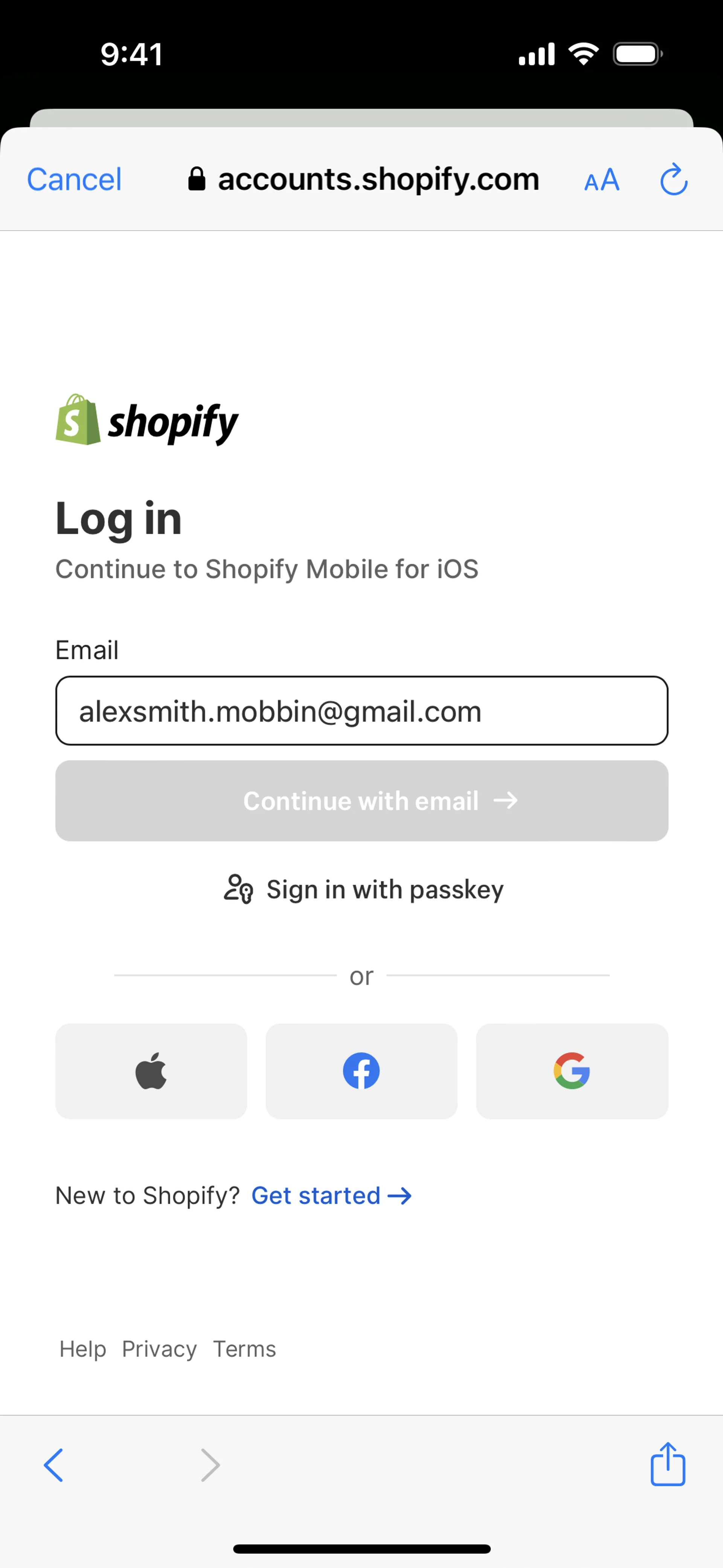
Task: Open the Get started link
Action: pos(331,1195)
